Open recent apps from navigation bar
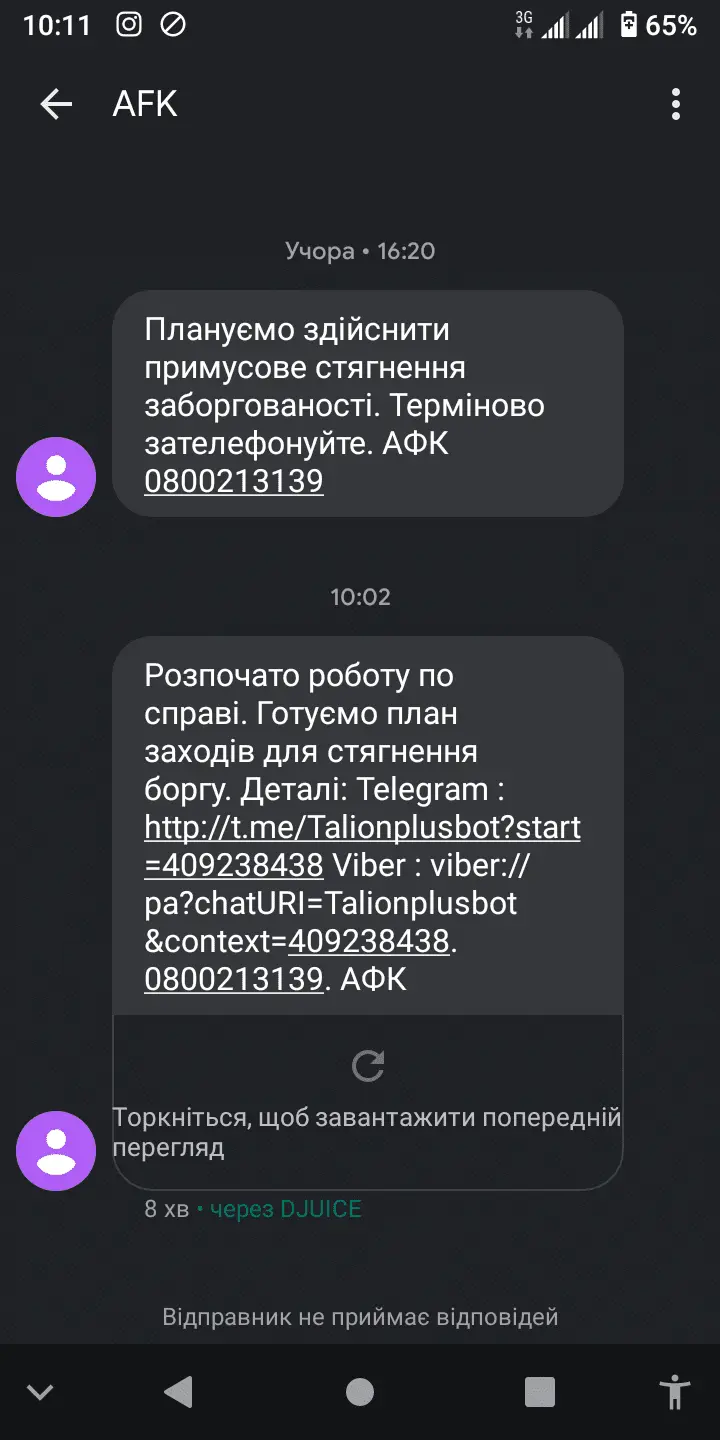The image size is (720, 1440). click(x=540, y=1392)
